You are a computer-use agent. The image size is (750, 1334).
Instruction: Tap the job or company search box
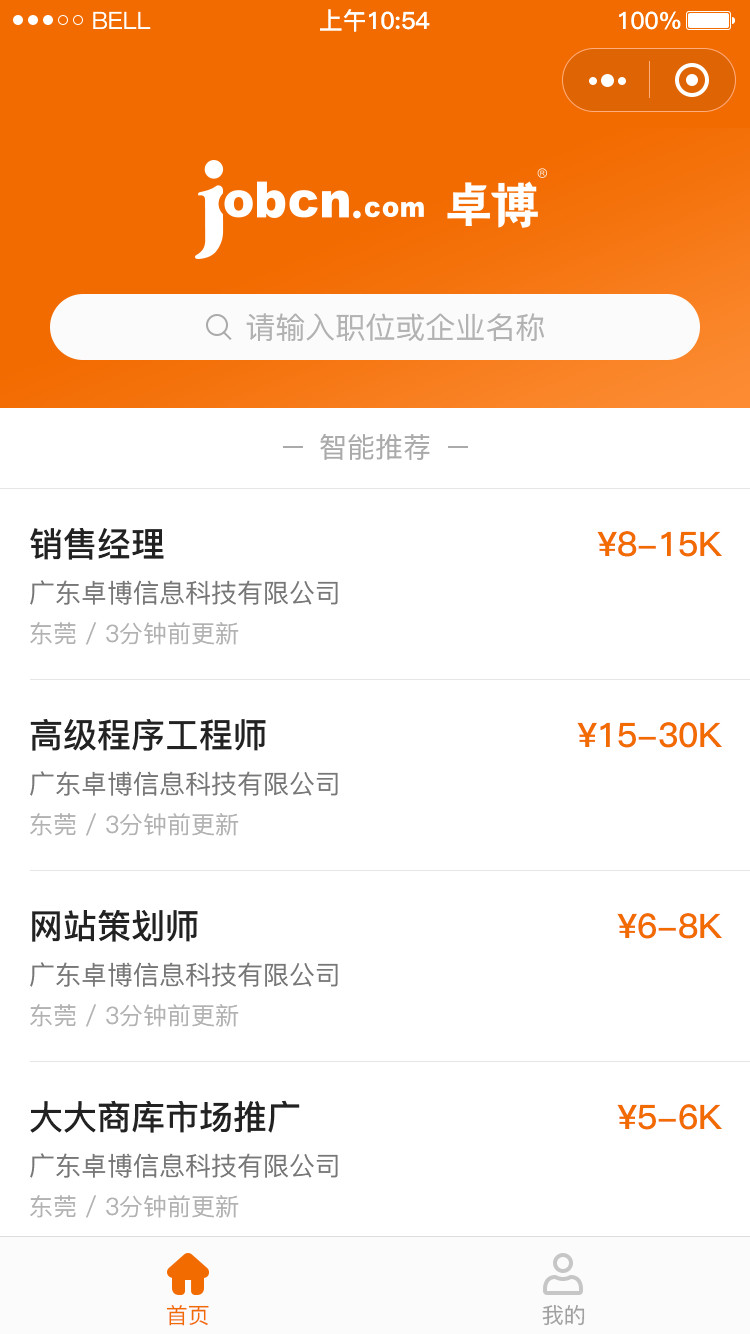(x=375, y=327)
